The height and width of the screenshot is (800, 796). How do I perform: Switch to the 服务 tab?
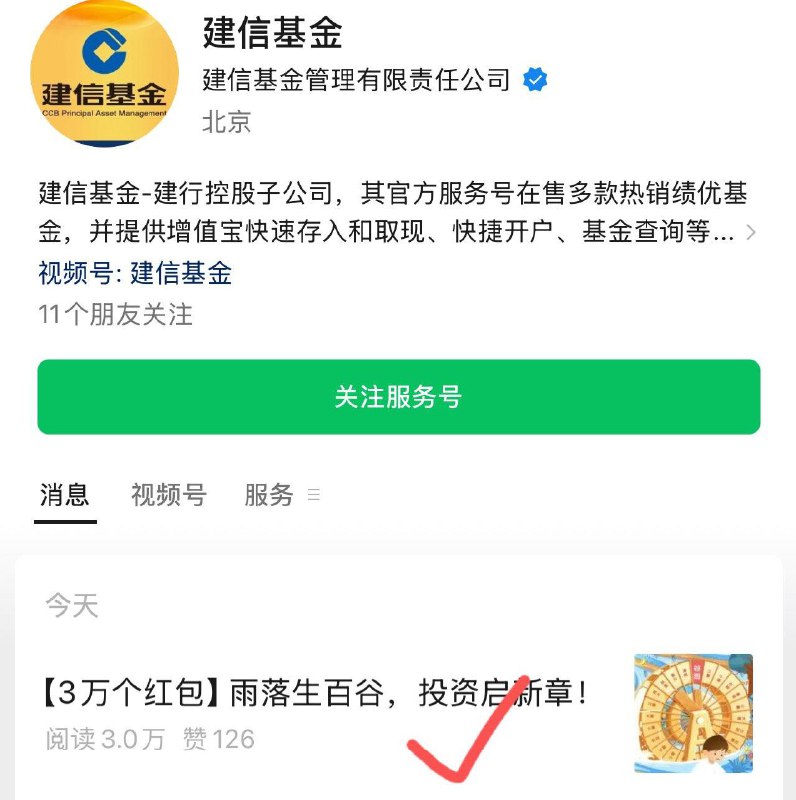pos(265,495)
